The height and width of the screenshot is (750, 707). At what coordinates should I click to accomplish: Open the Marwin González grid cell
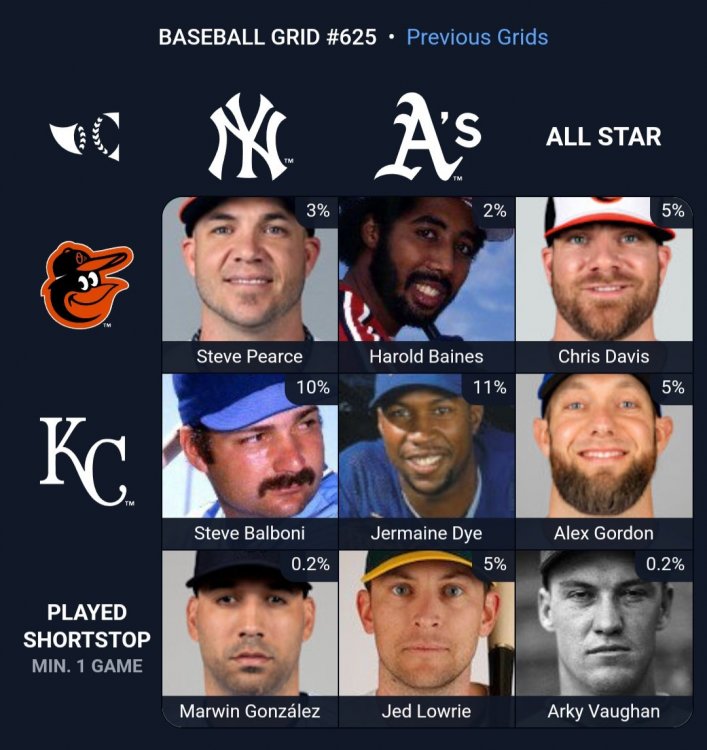[249, 638]
